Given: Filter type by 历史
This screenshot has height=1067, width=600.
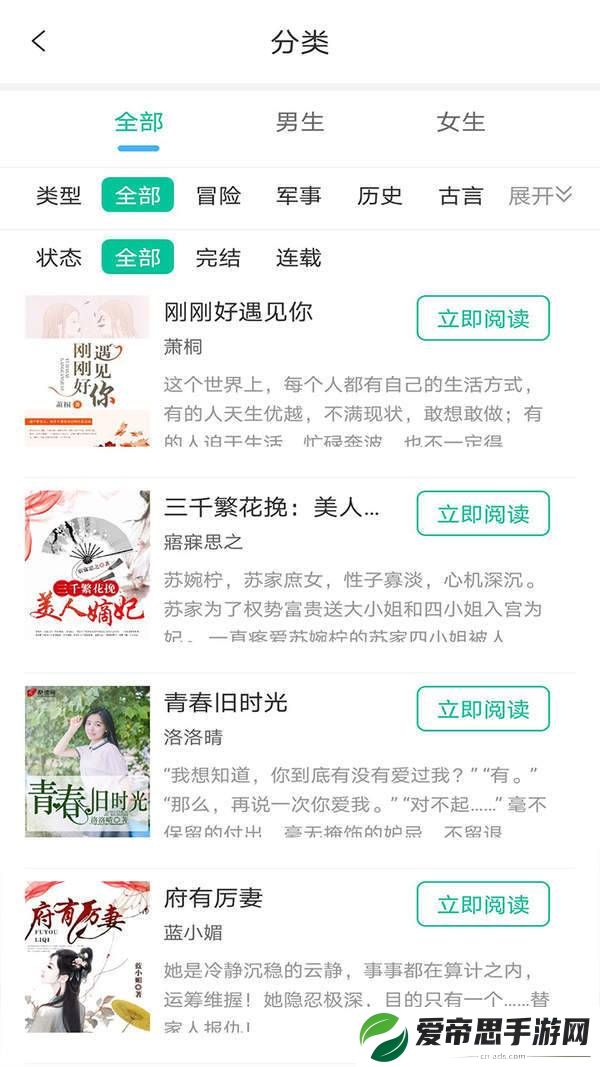Looking at the screenshot, I should tap(379, 195).
